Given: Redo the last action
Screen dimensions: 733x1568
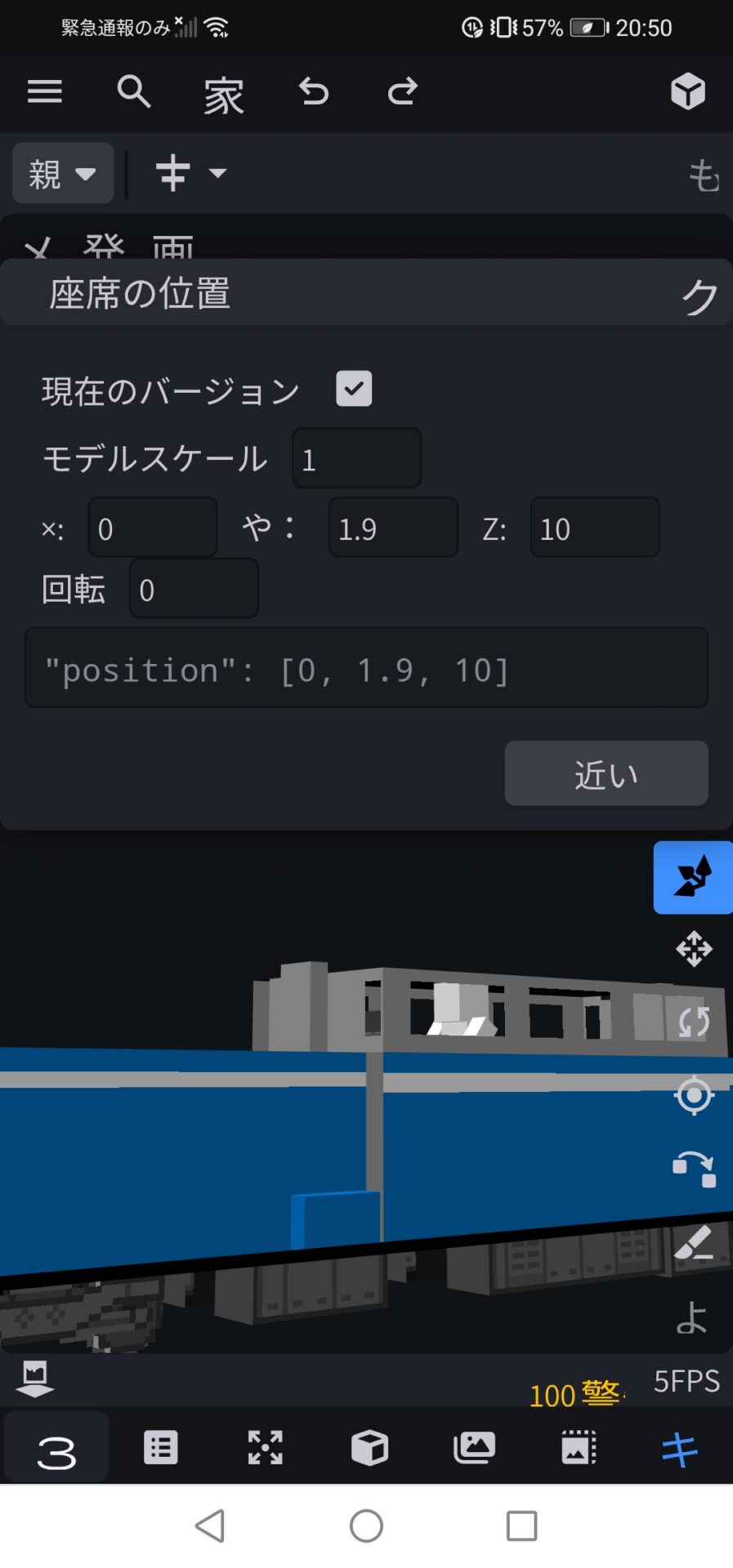Looking at the screenshot, I should (400, 91).
